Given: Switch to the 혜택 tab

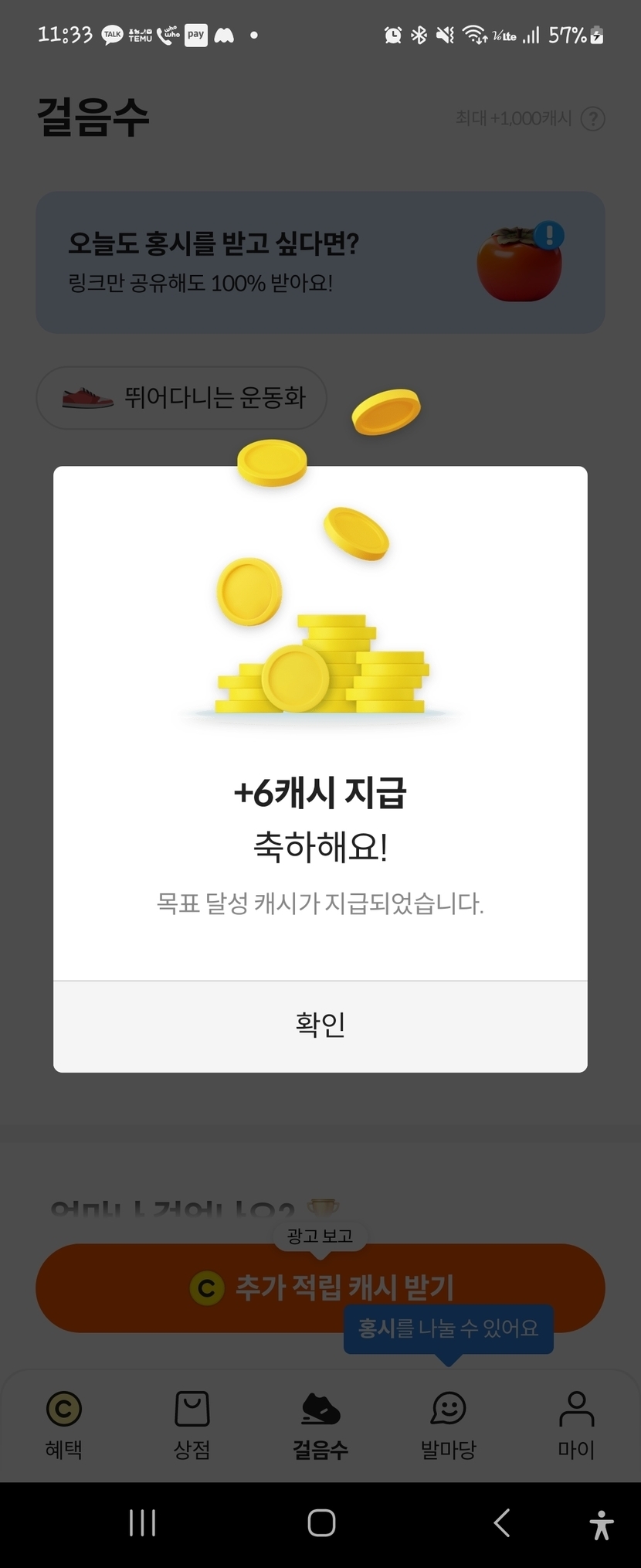Looking at the screenshot, I should 63,1424.
